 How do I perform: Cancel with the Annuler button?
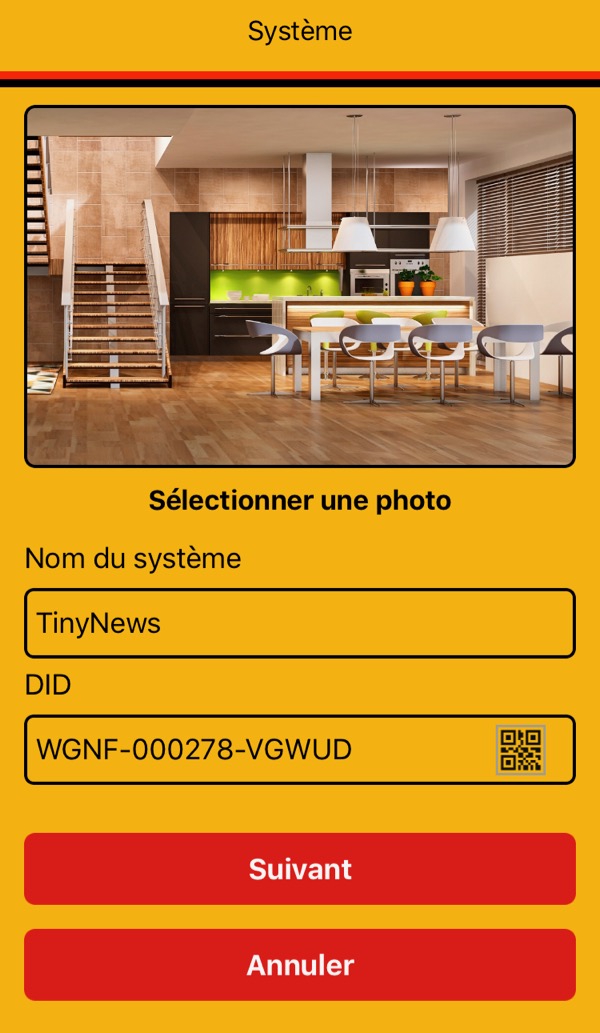(300, 965)
